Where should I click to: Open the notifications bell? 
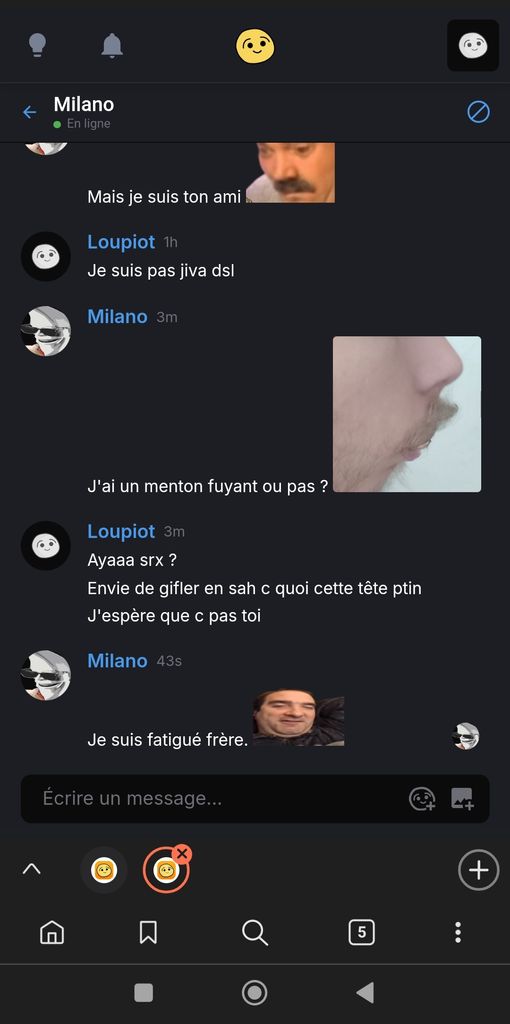[x=112, y=46]
